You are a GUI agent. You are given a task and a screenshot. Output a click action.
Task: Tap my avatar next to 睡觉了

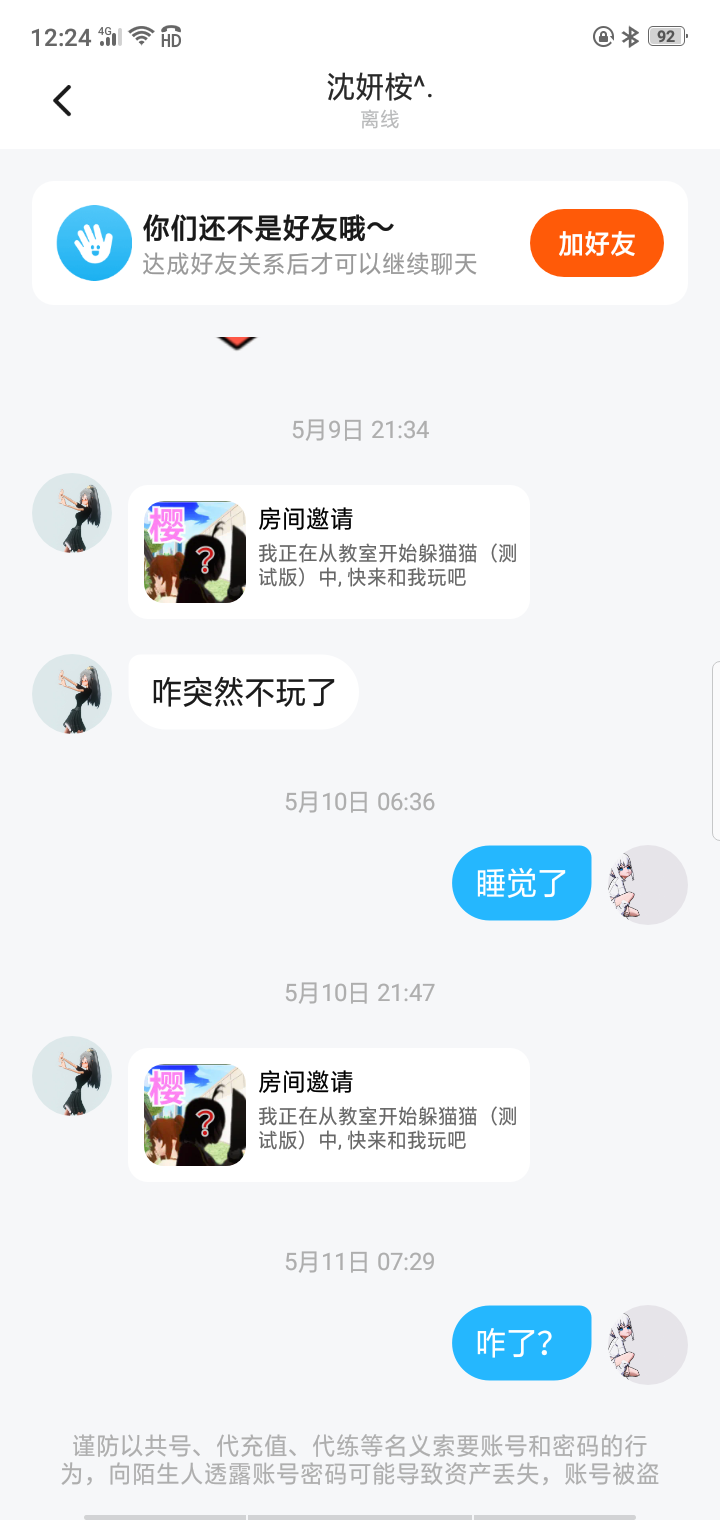tap(648, 884)
